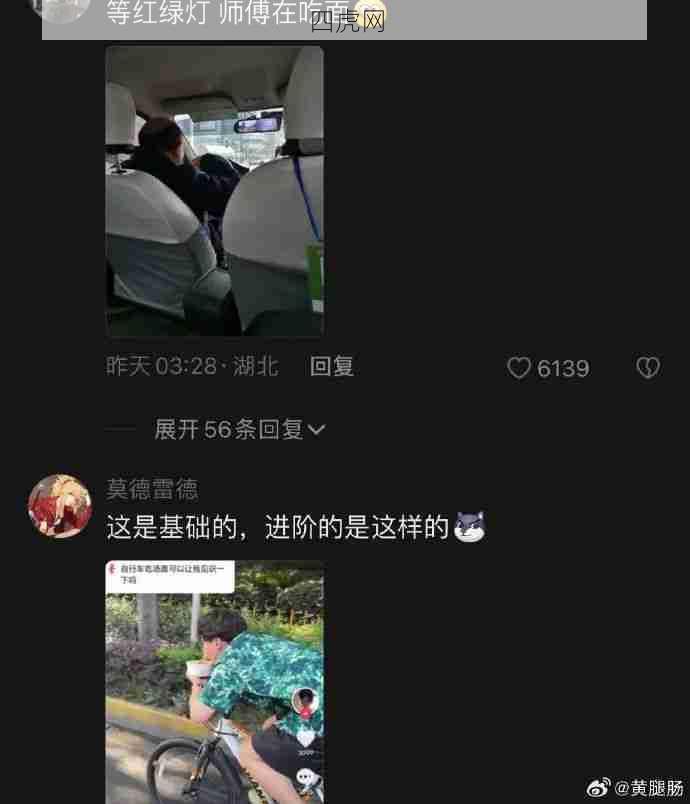Viewport: 690px width, 804px height.
Task: Reply to the comment posted from 湖北
Action: 332,367
